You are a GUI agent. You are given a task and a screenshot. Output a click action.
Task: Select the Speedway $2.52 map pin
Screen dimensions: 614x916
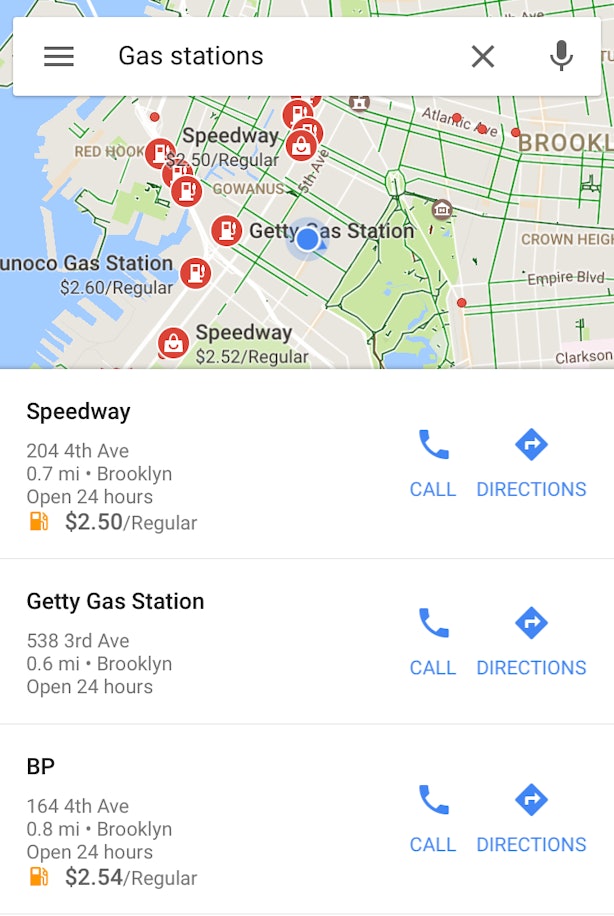173,343
